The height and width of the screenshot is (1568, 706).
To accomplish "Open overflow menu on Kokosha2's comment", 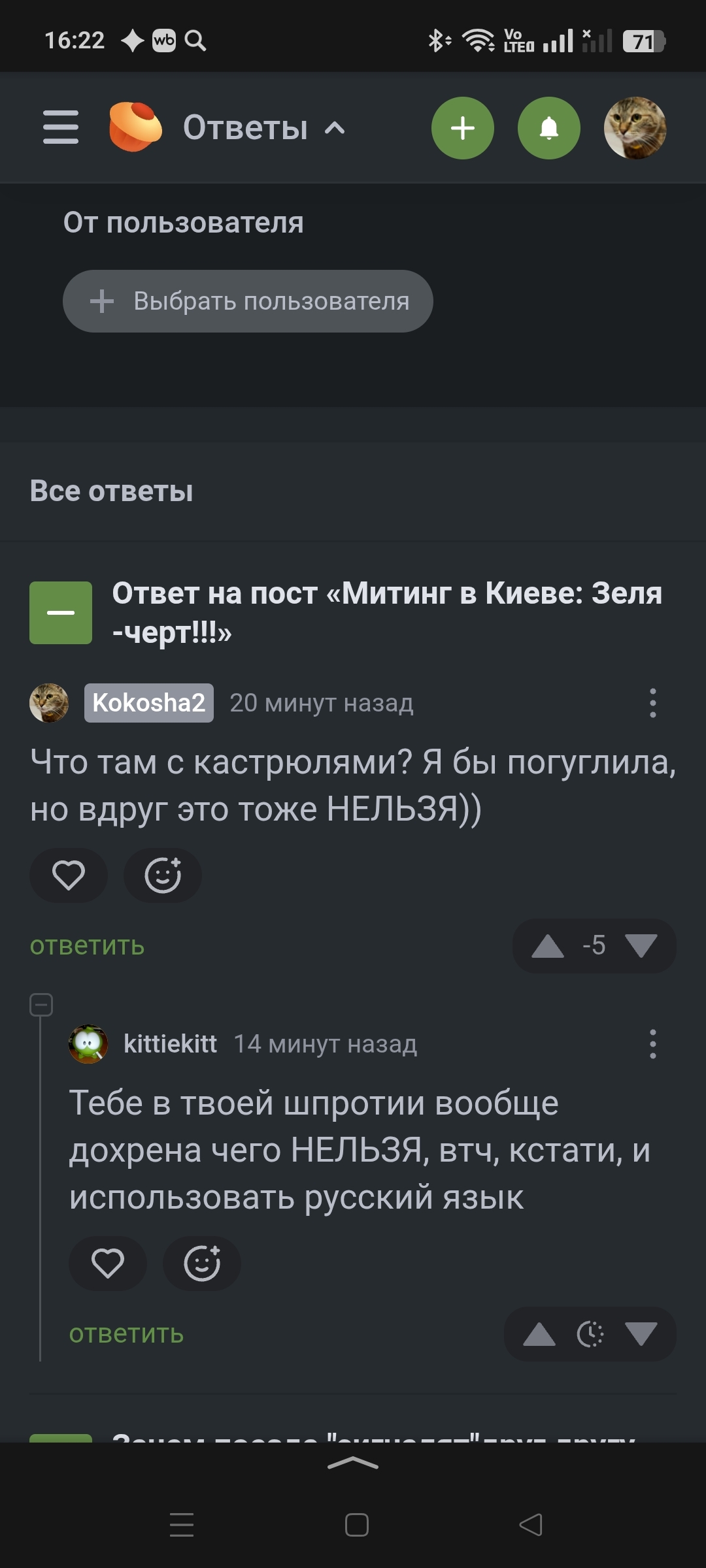I will point(652,703).
